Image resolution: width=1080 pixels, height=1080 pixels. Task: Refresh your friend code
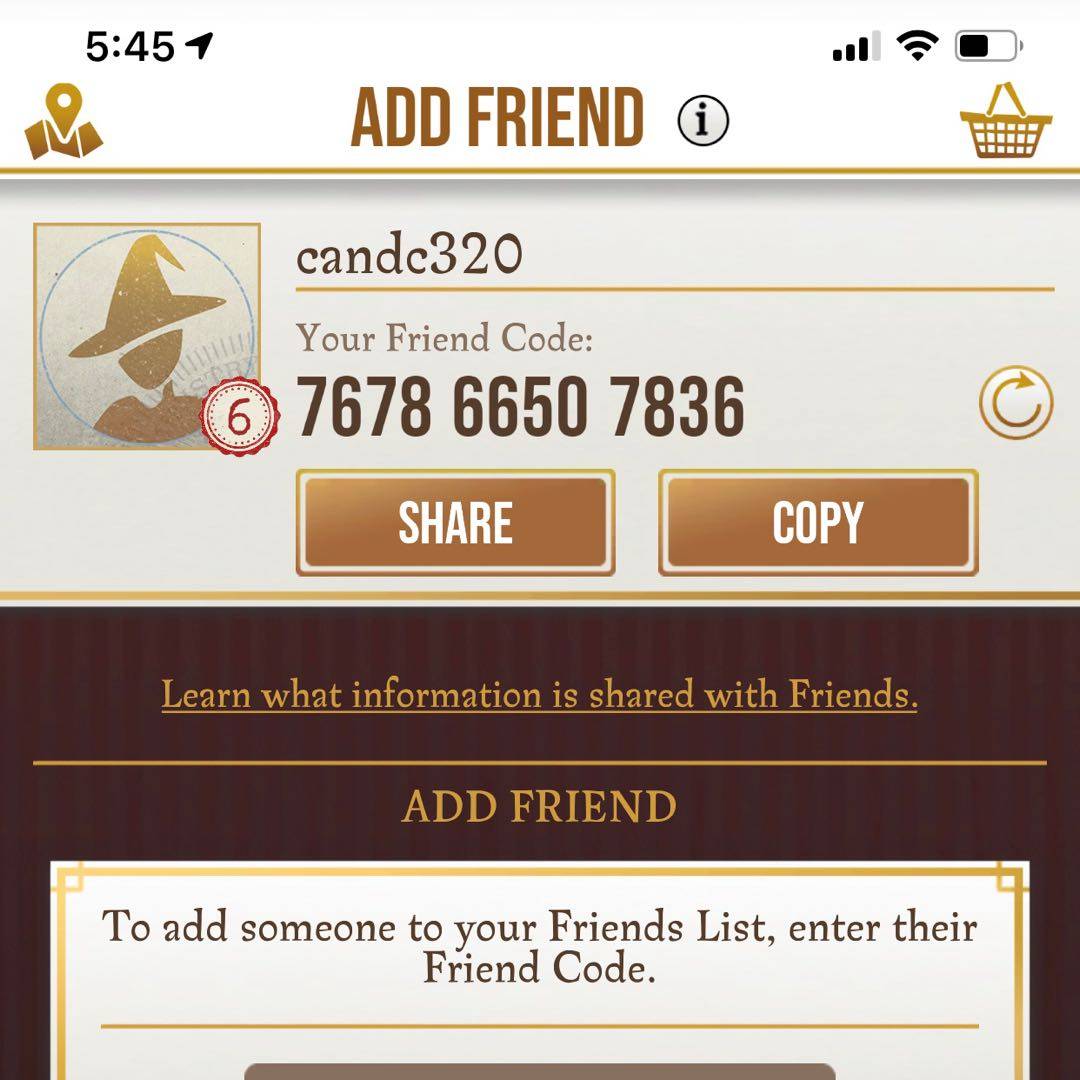pos(1015,404)
